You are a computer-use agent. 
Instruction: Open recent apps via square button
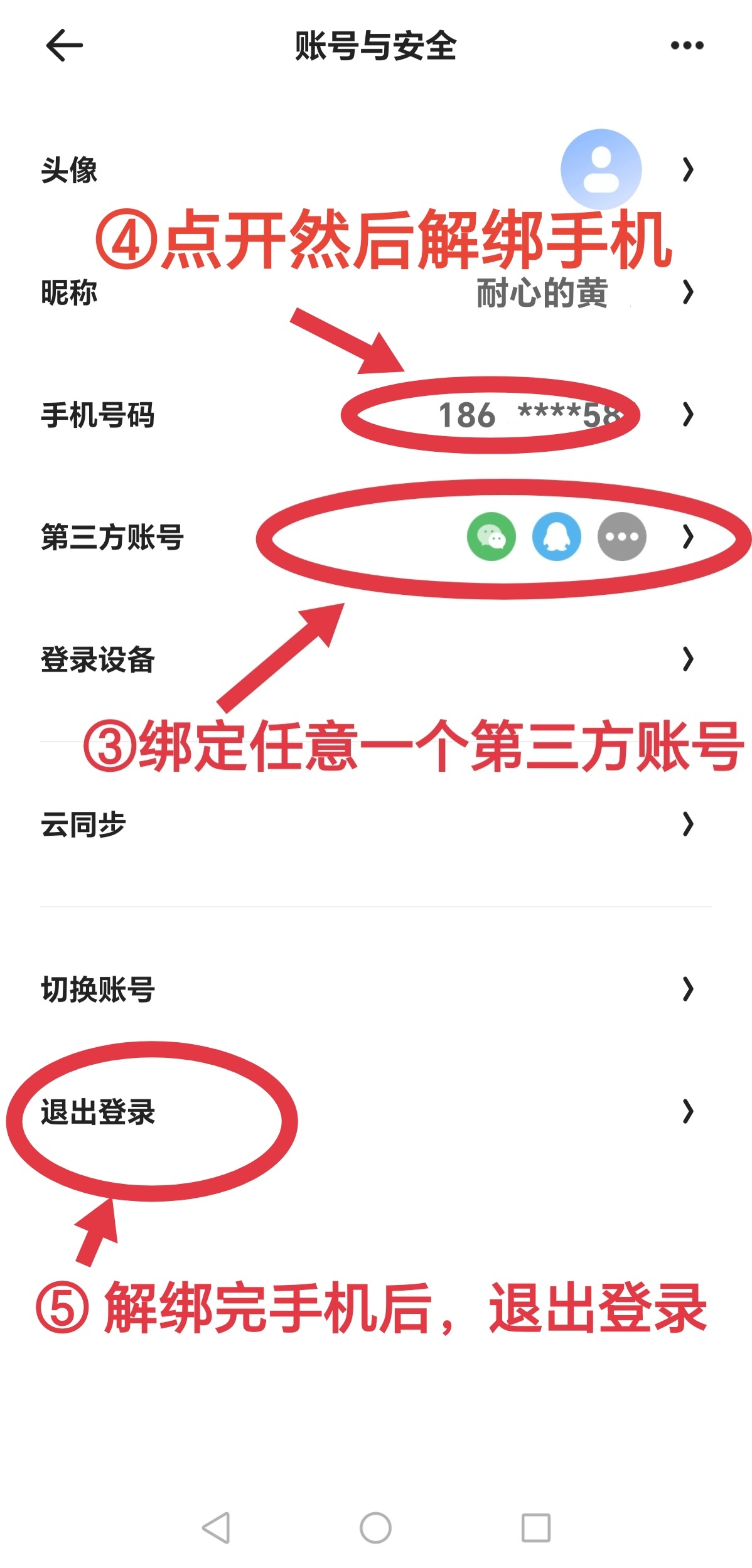point(535,1527)
